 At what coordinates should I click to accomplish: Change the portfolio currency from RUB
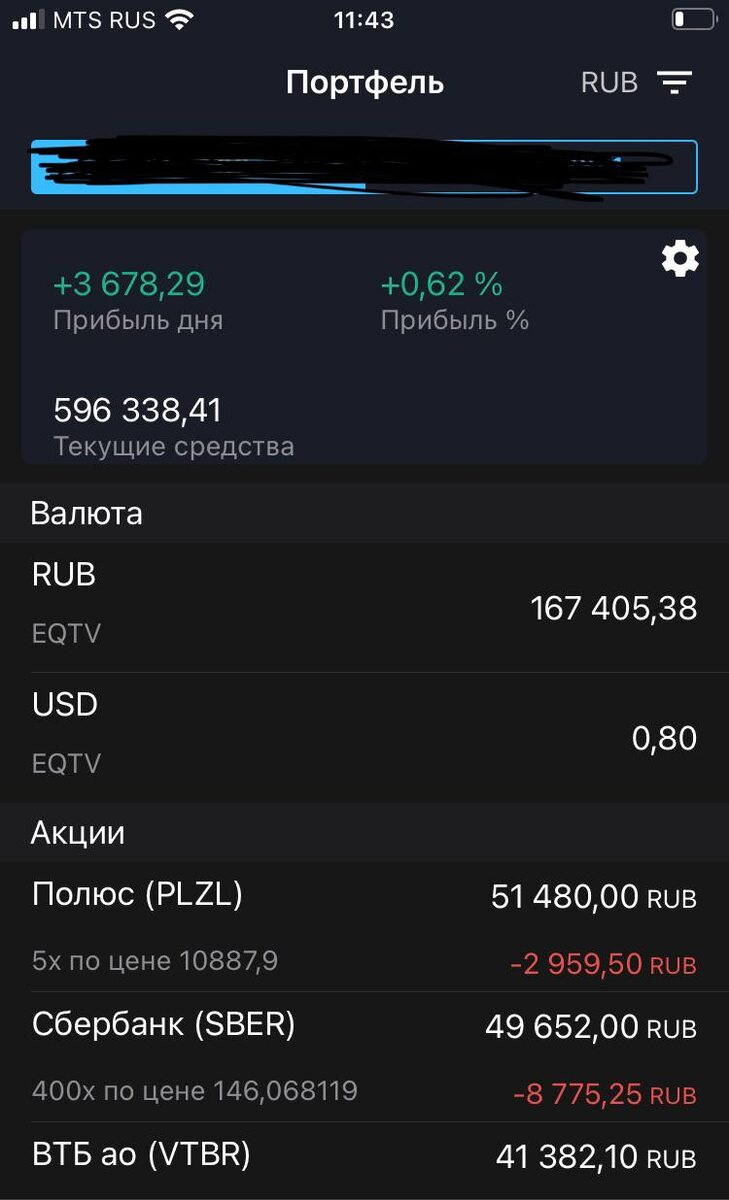point(609,82)
